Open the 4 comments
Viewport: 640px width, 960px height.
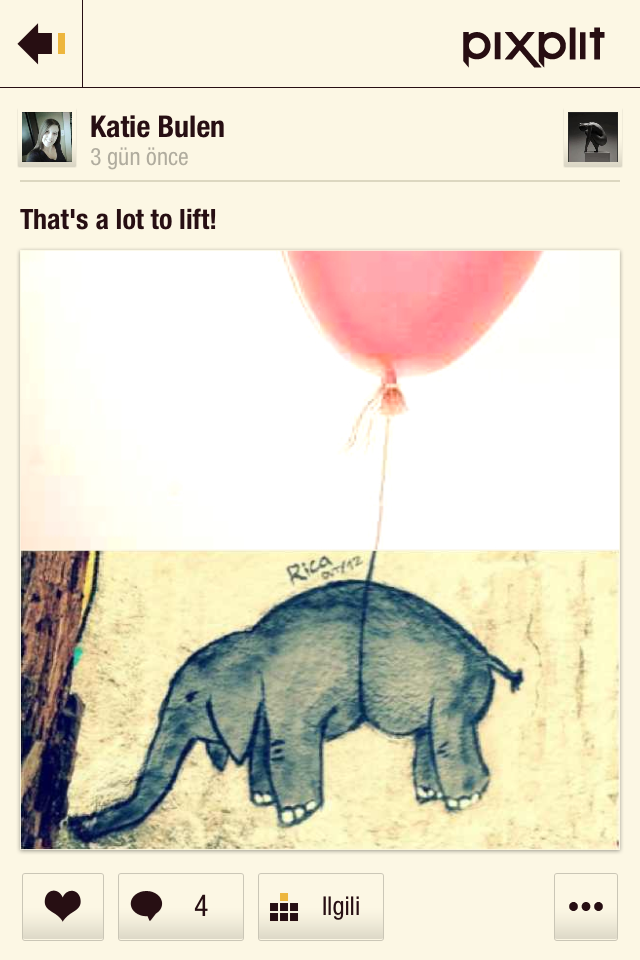(180, 907)
